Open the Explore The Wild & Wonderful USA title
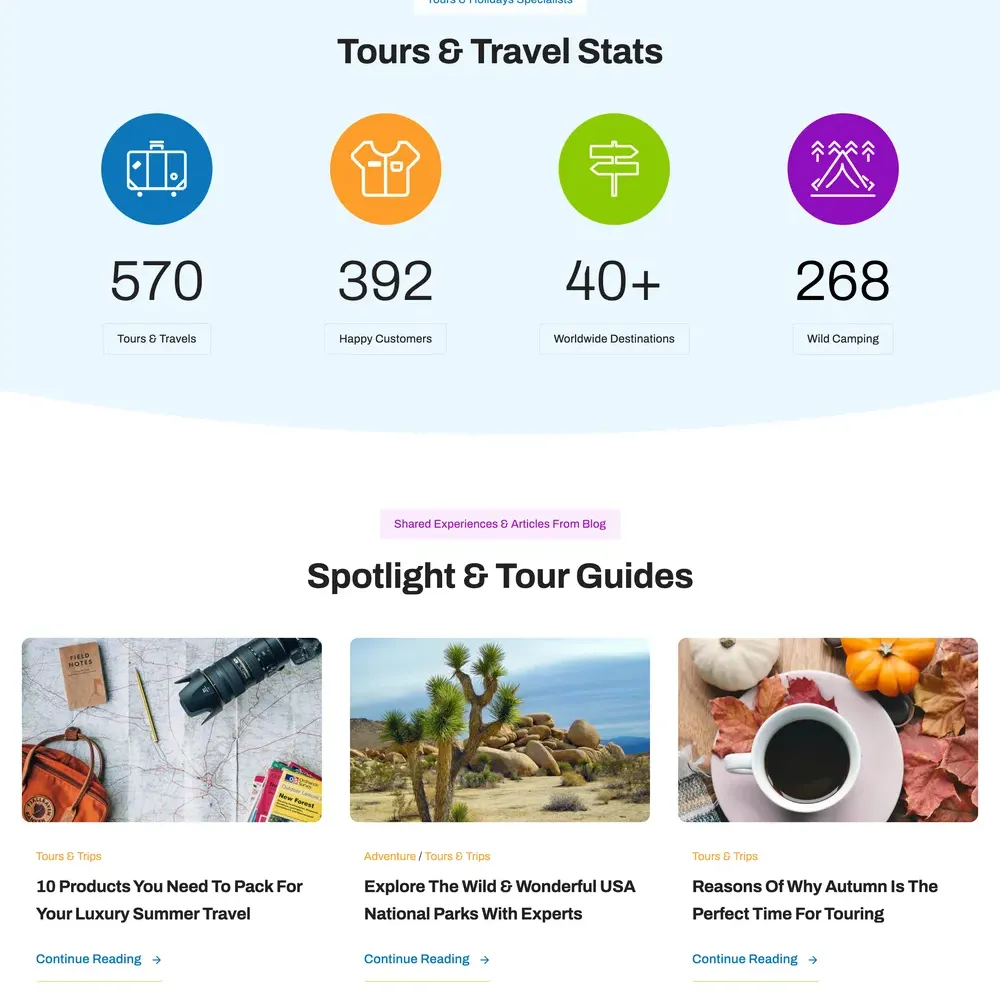Image resolution: width=1000 pixels, height=1000 pixels. 499,900
